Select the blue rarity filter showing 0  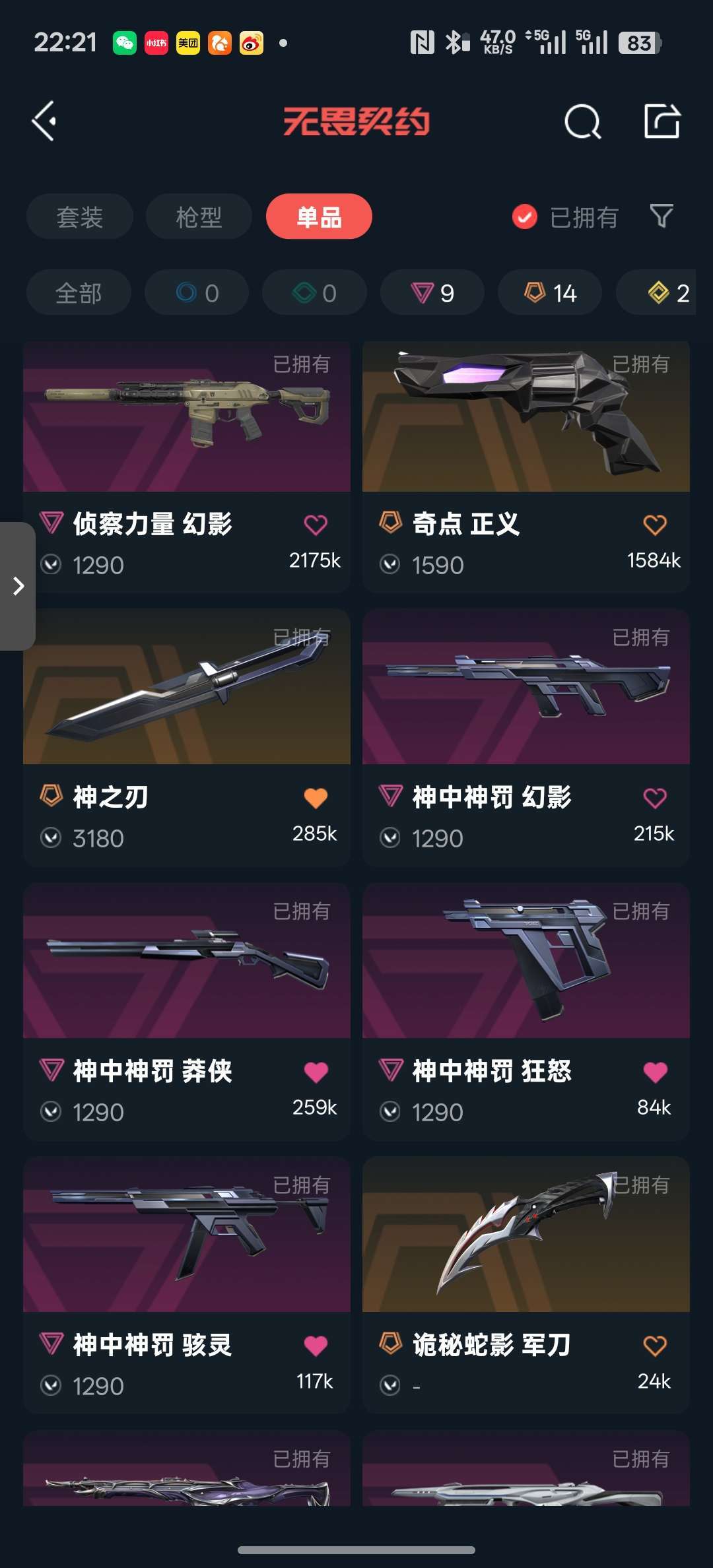click(196, 292)
